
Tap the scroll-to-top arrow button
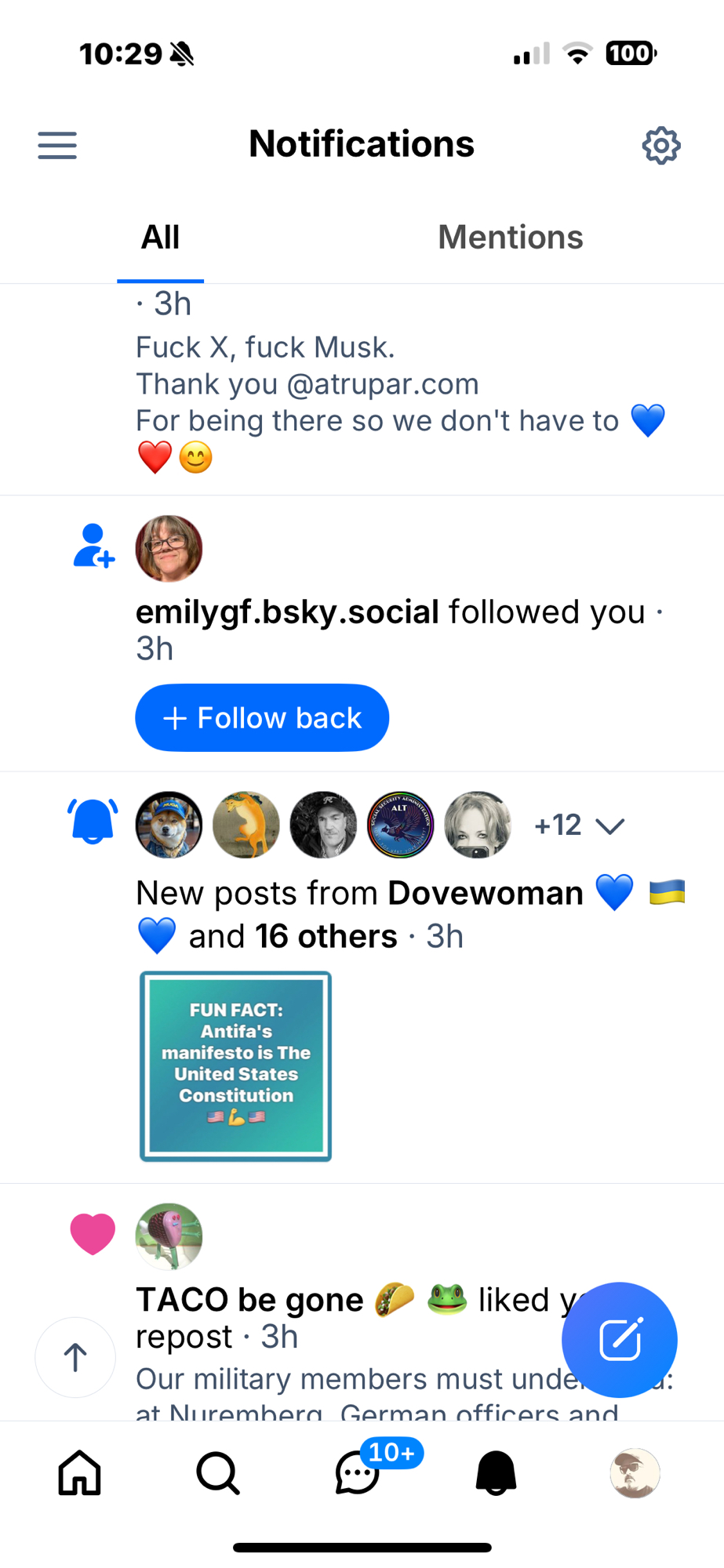point(75,1357)
